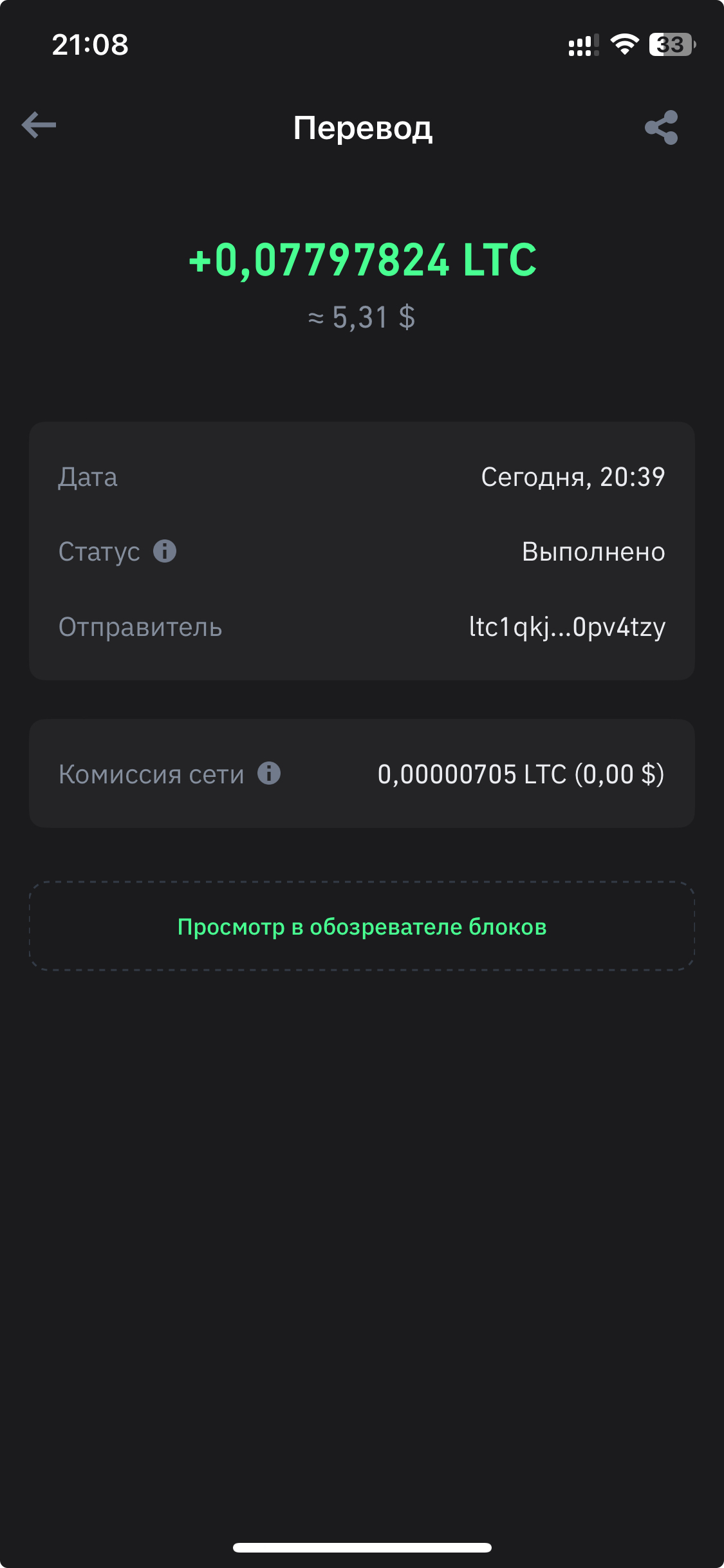Share this transfer via the share icon
This screenshot has width=724, height=1568.
[x=662, y=127]
